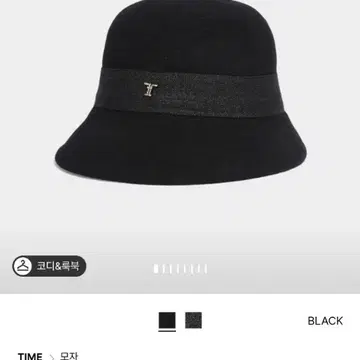This screenshot has height=360, width=360.
Task: Select the gray glitter color swatch
Action: tap(194, 320)
